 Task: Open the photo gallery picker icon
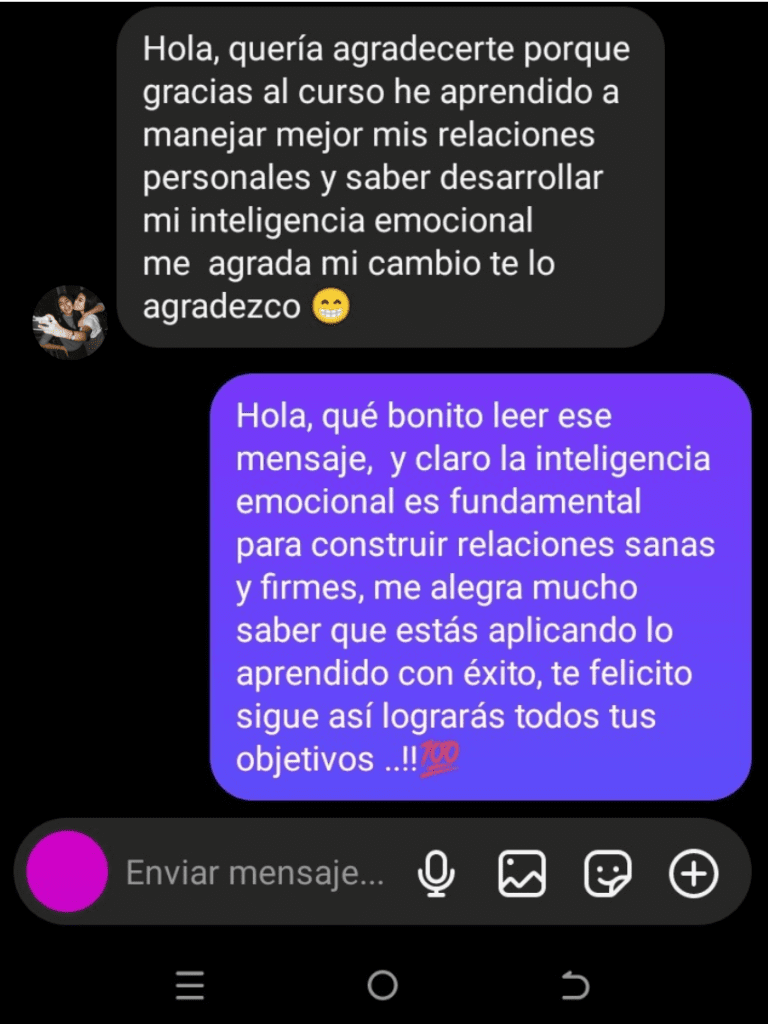[522, 874]
